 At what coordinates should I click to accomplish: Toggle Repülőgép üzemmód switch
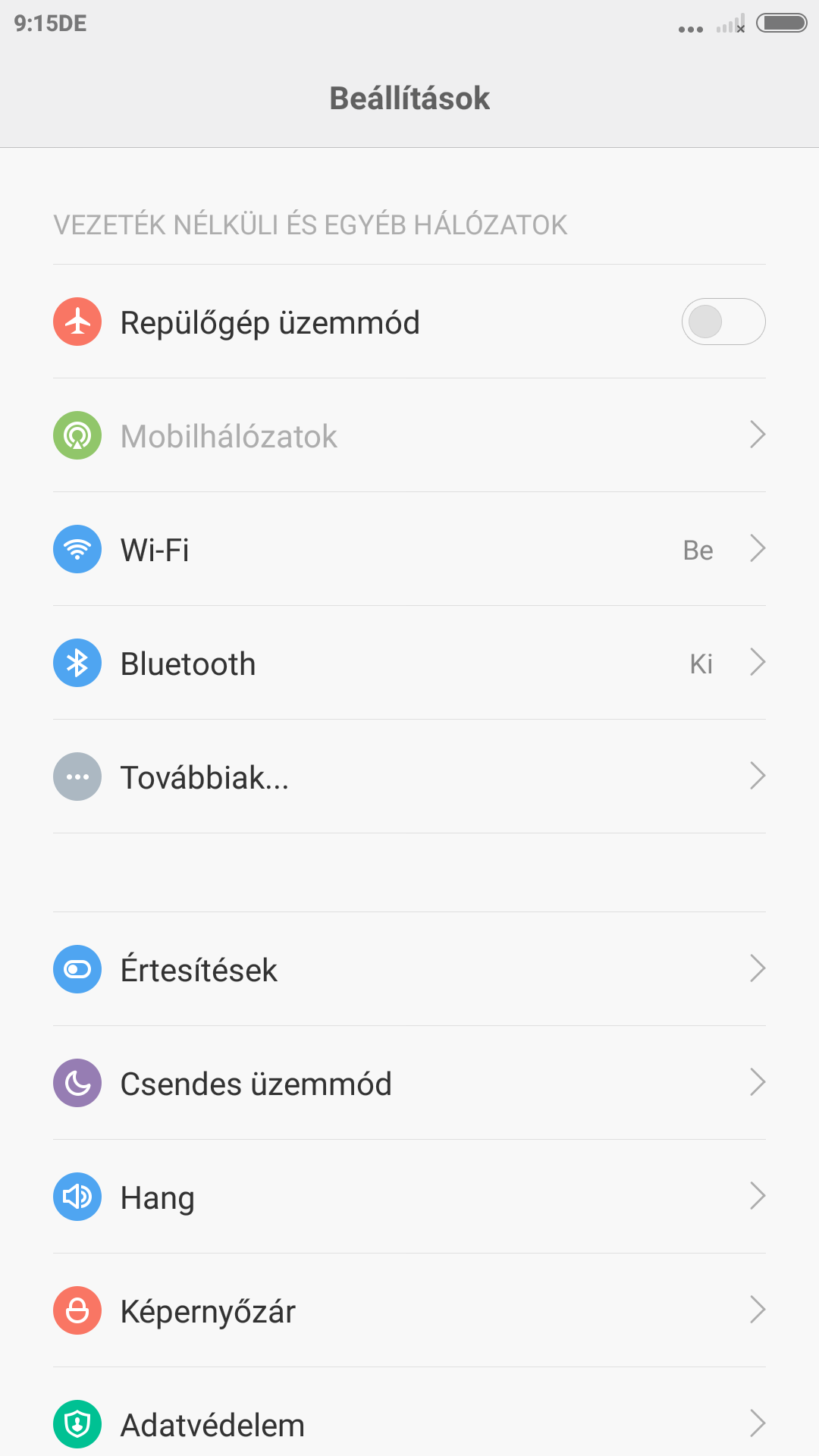pyautogui.click(x=723, y=322)
